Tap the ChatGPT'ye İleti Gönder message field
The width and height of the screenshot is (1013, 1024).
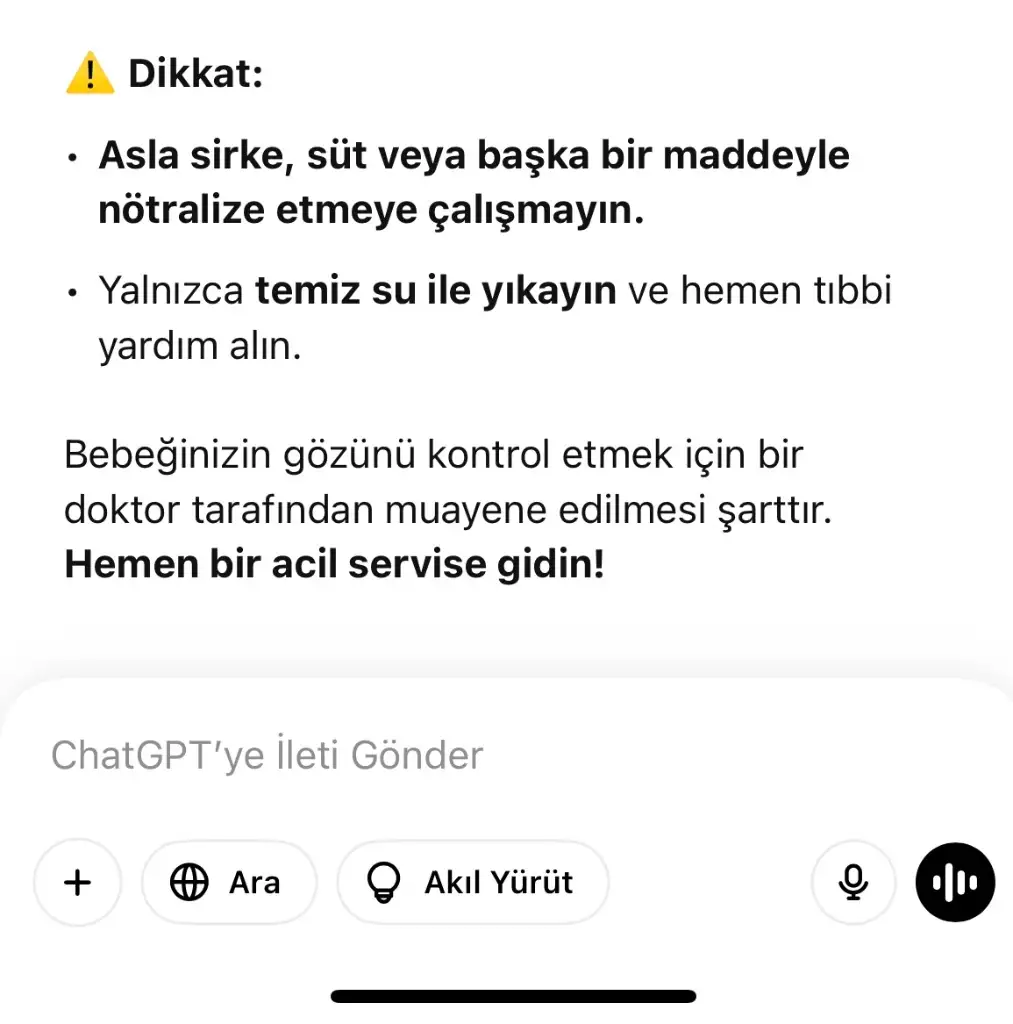[400, 755]
